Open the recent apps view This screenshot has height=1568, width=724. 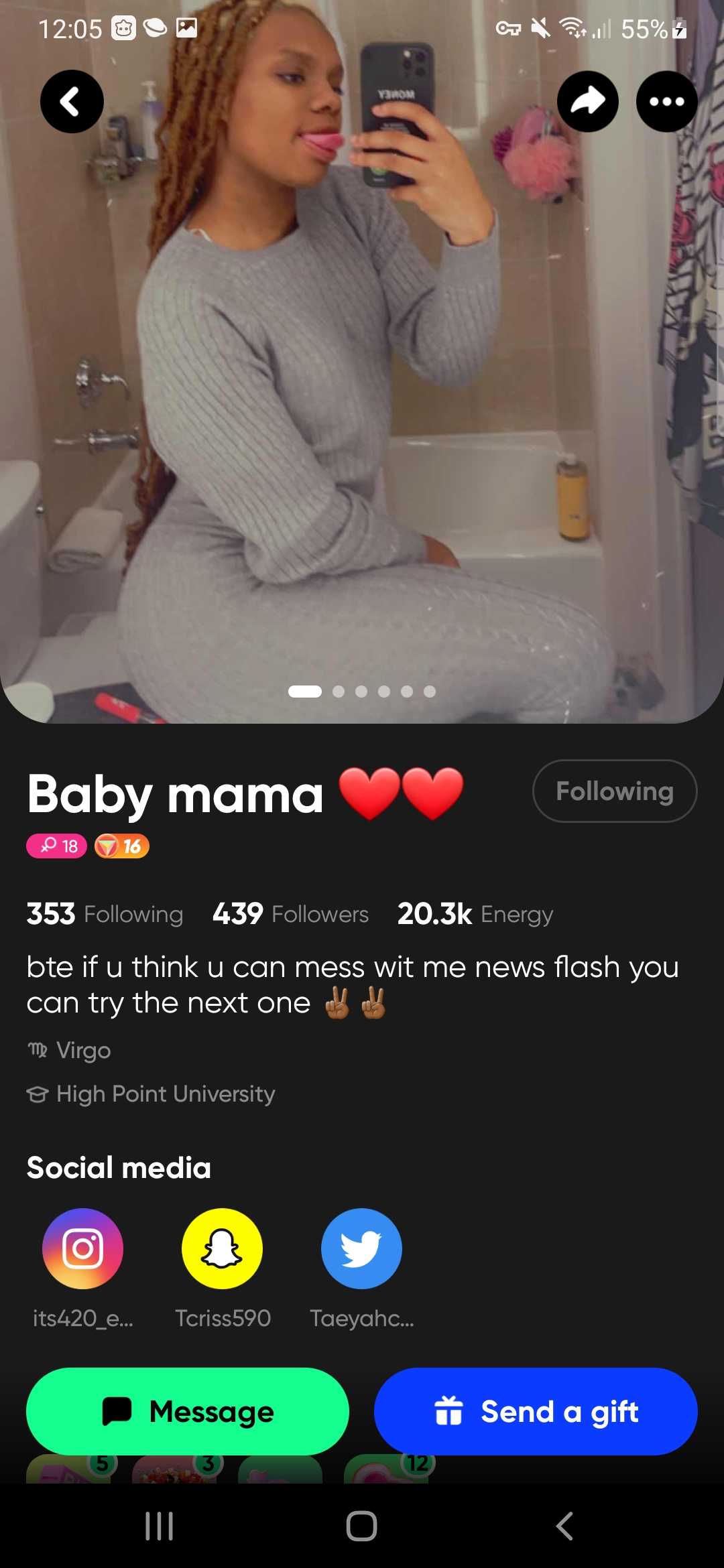(159, 1526)
